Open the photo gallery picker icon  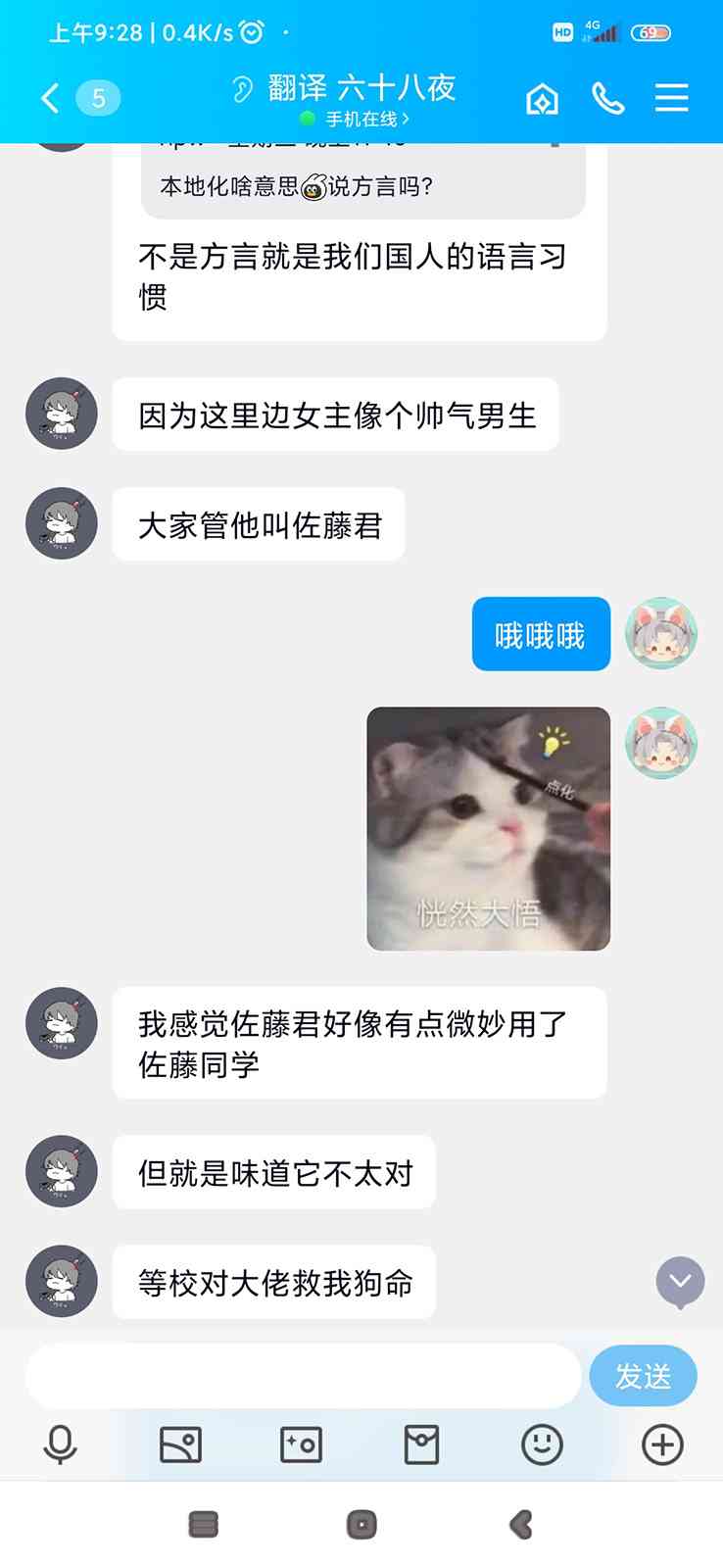pyautogui.click(x=180, y=1444)
